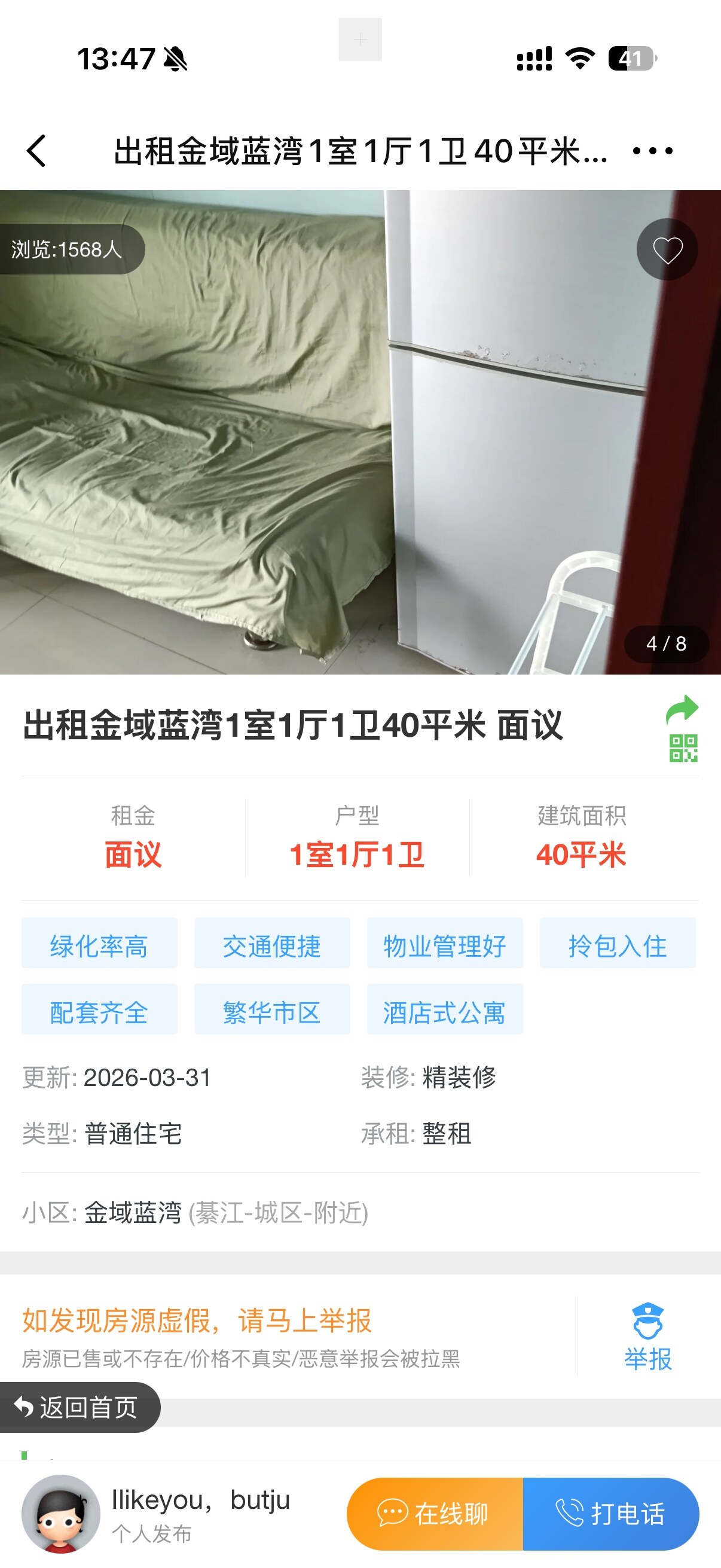Open the 金域蓝湾 community info

pyautogui.click(x=133, y=1213)
